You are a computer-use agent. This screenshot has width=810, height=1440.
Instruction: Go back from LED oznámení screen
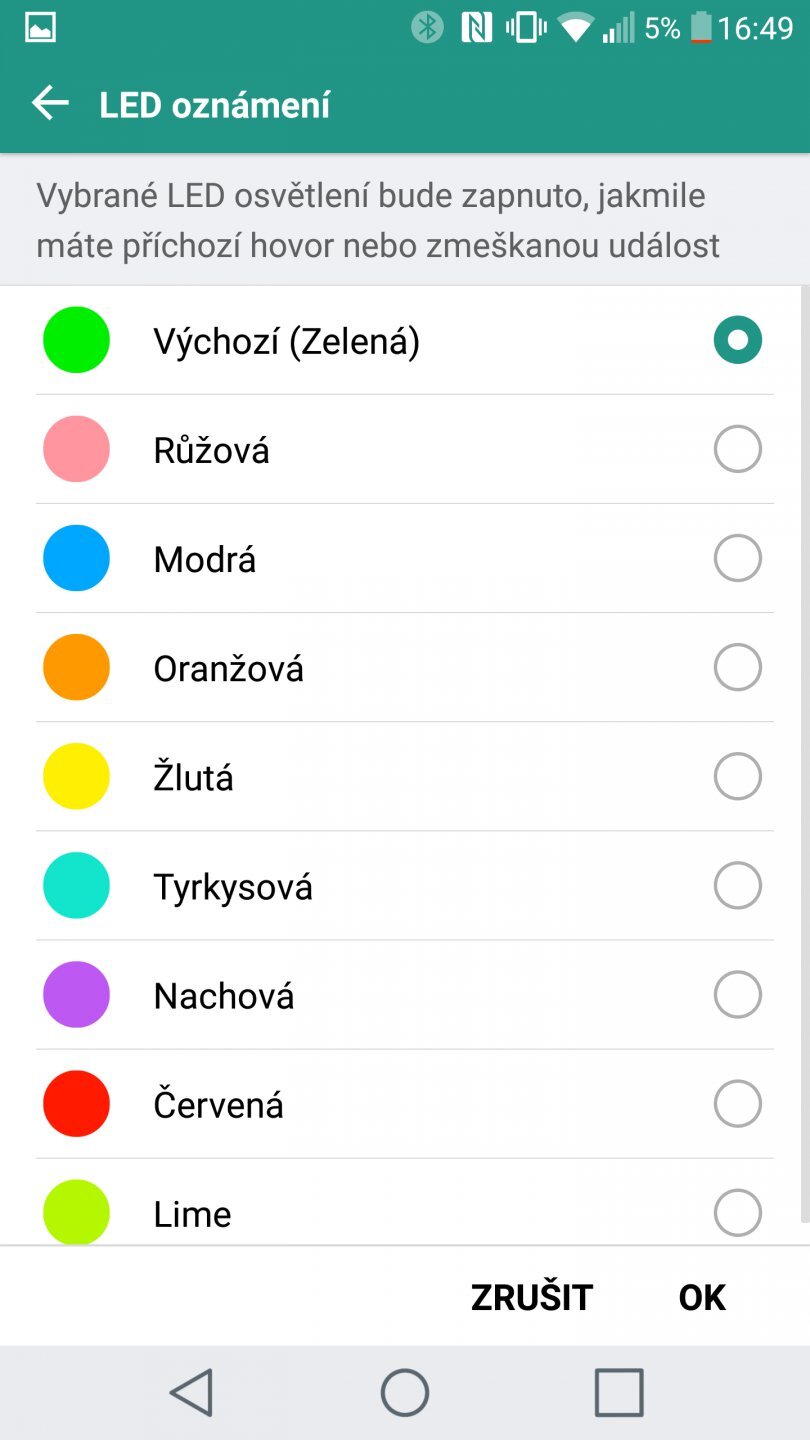coord(50,104)
